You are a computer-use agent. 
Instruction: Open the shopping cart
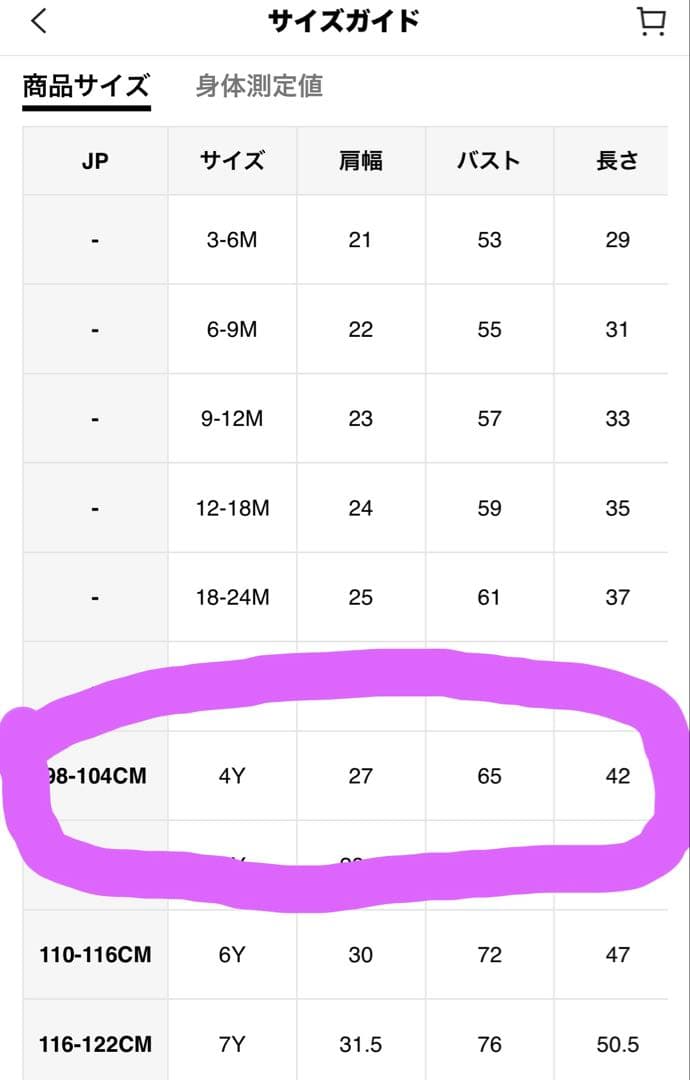click(x=651, y=22)
